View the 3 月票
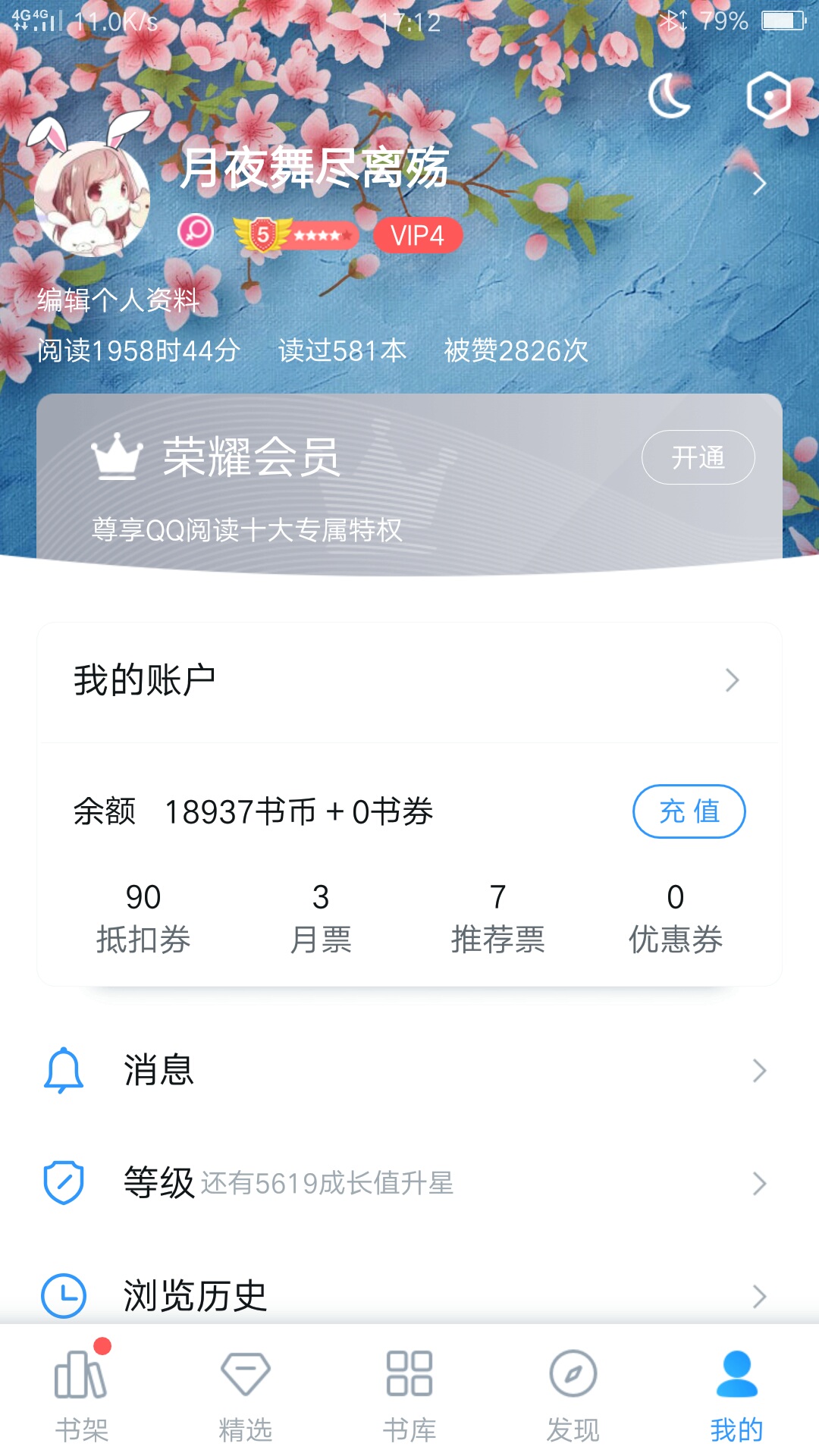Viewport: 819px width, 1456px height. pos(321,918)
